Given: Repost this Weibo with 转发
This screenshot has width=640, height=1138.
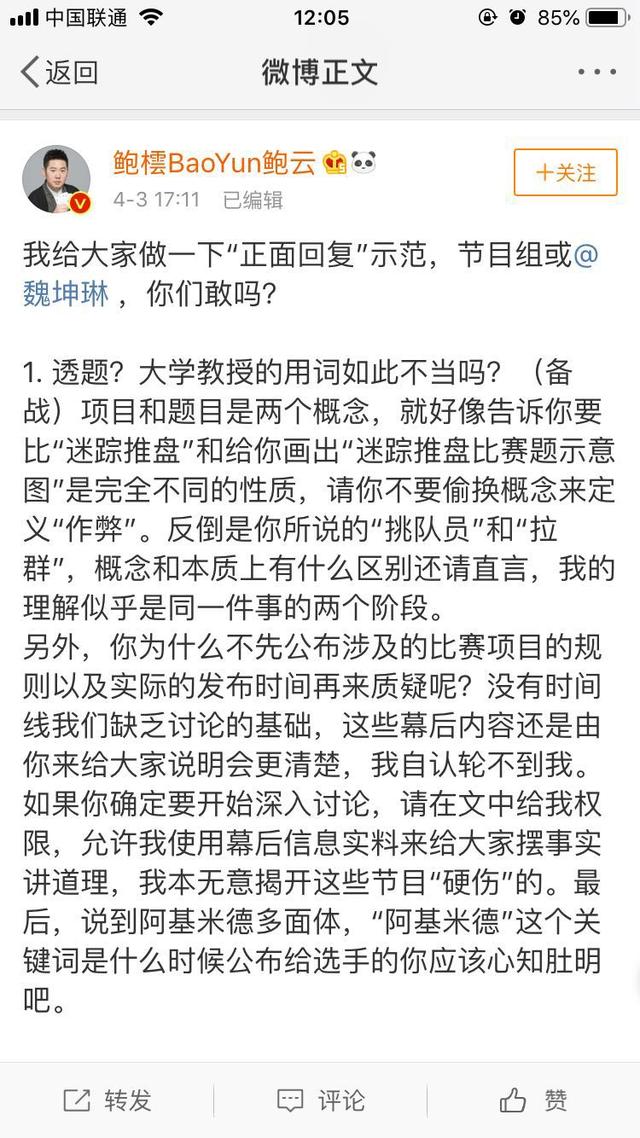Looking at the screenshot, I should point(107,1101).
